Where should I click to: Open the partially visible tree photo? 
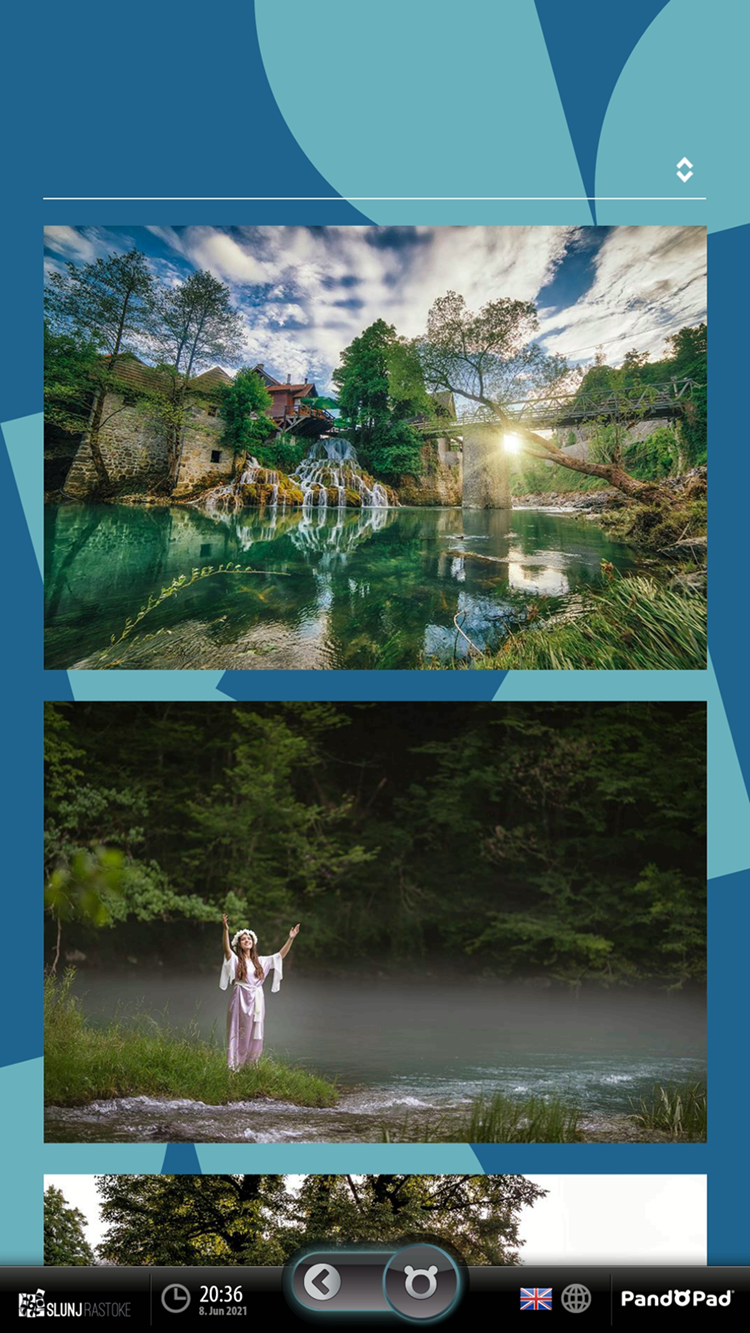pos(375,1218)
